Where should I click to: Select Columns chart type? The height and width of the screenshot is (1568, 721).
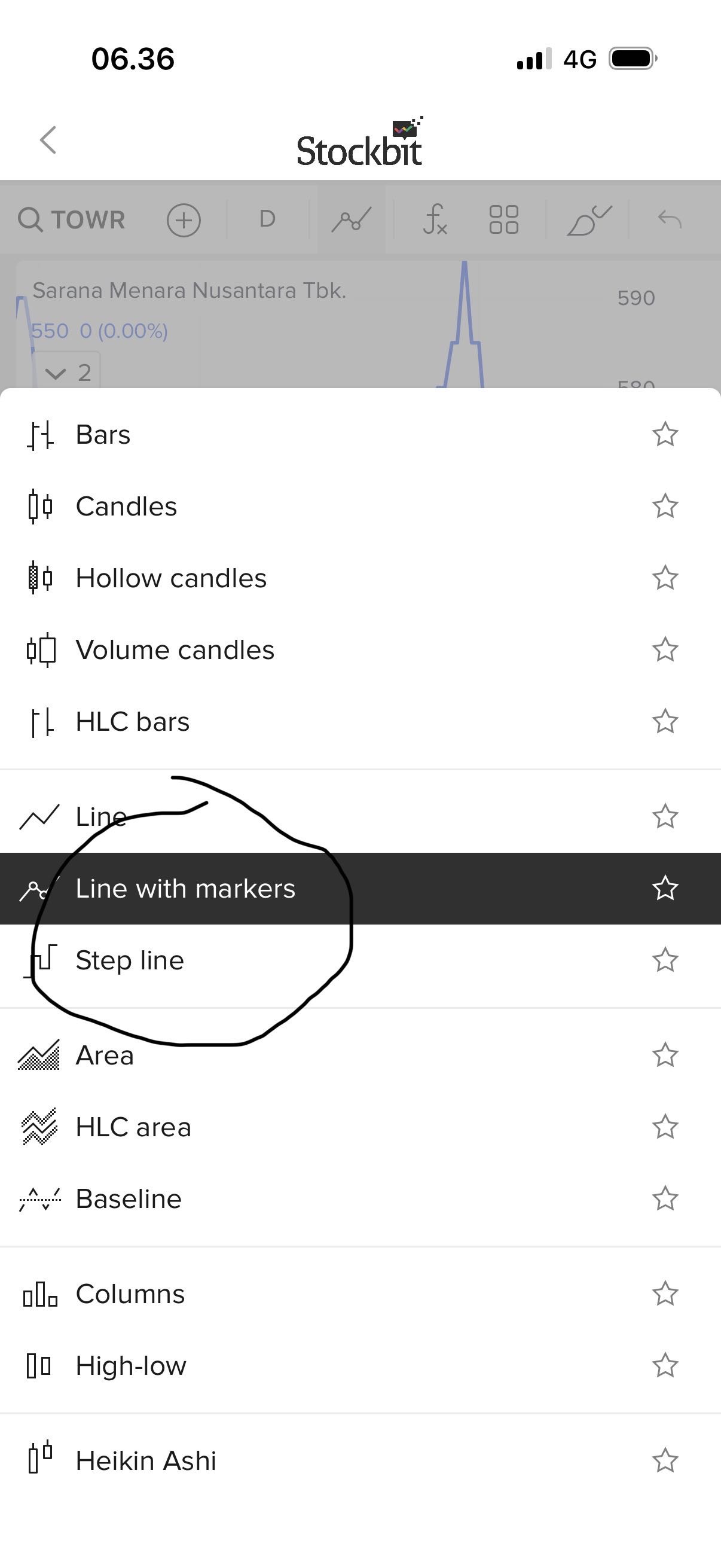coord(130,1294)
